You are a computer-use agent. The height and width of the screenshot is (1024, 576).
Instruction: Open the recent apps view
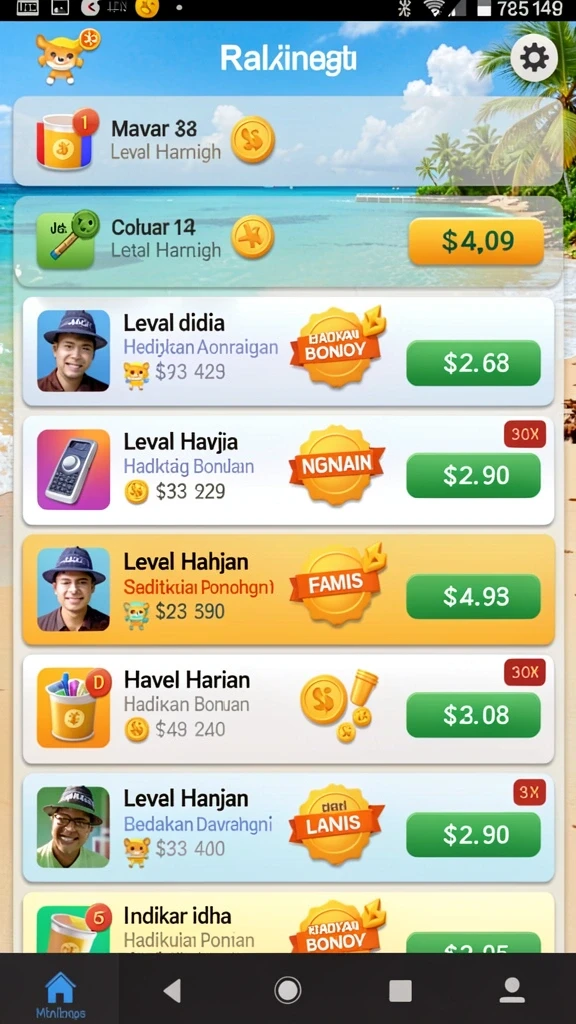400,991
